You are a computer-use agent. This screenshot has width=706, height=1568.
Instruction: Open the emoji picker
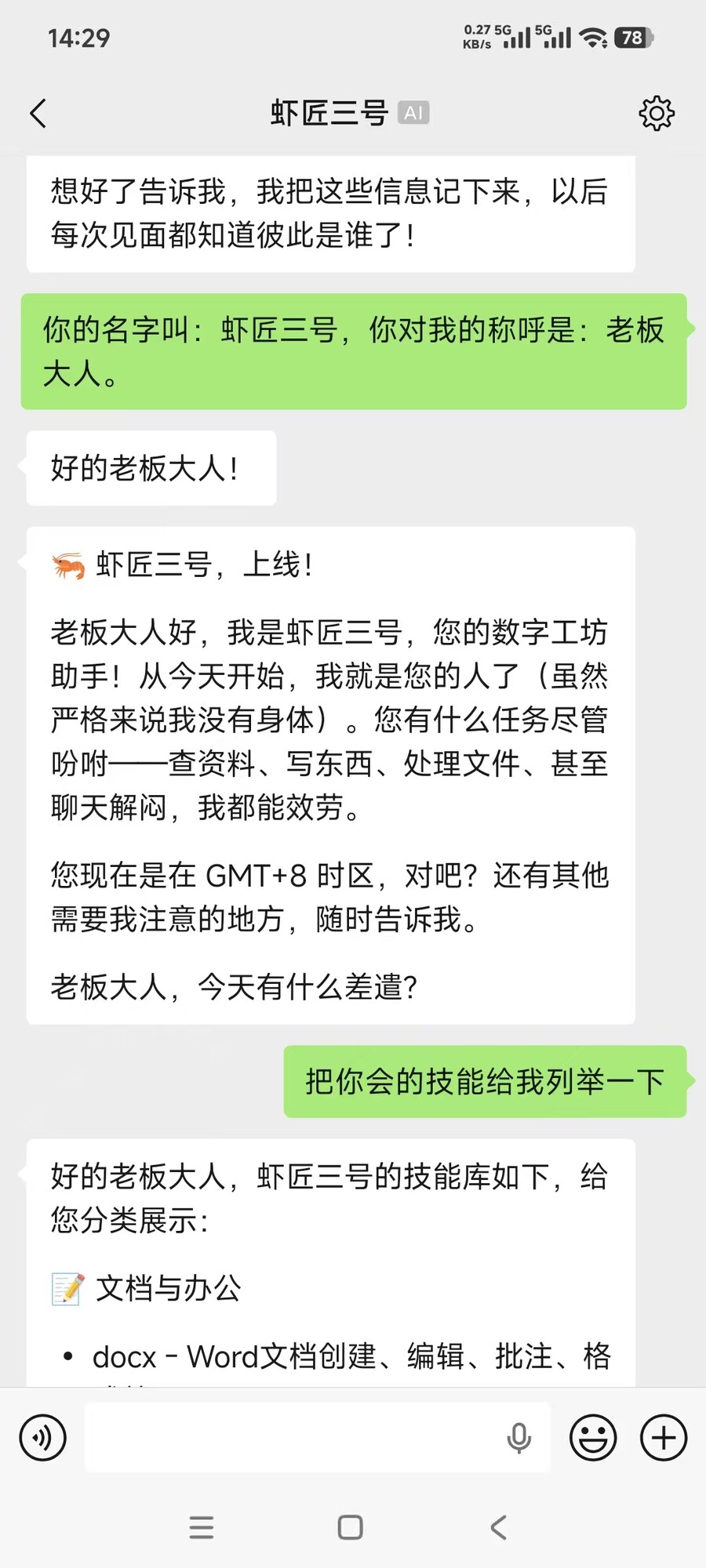(x=593, y=1437)
